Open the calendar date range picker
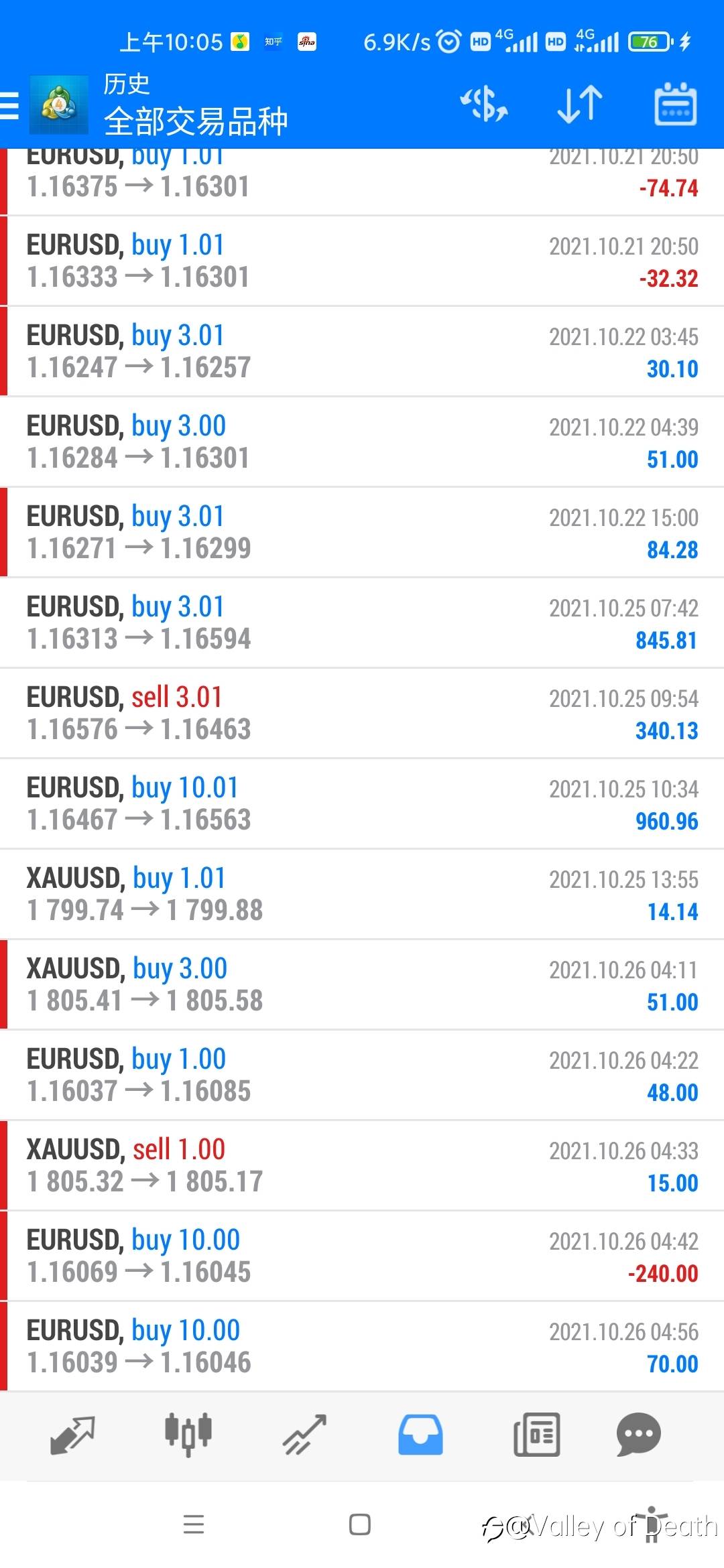724x1568 pixels. (675, 105)
